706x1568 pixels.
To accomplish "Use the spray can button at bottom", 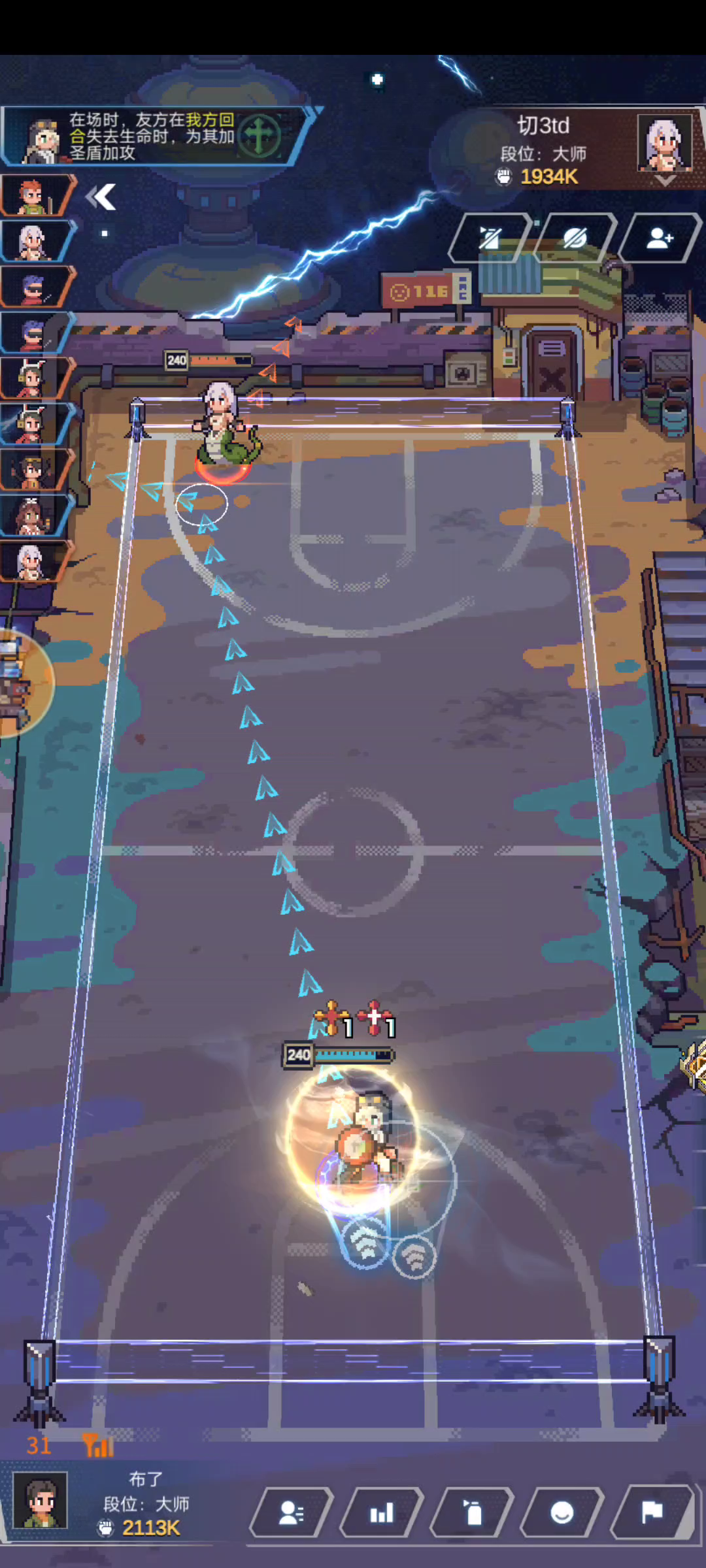I will [471, 1512].
